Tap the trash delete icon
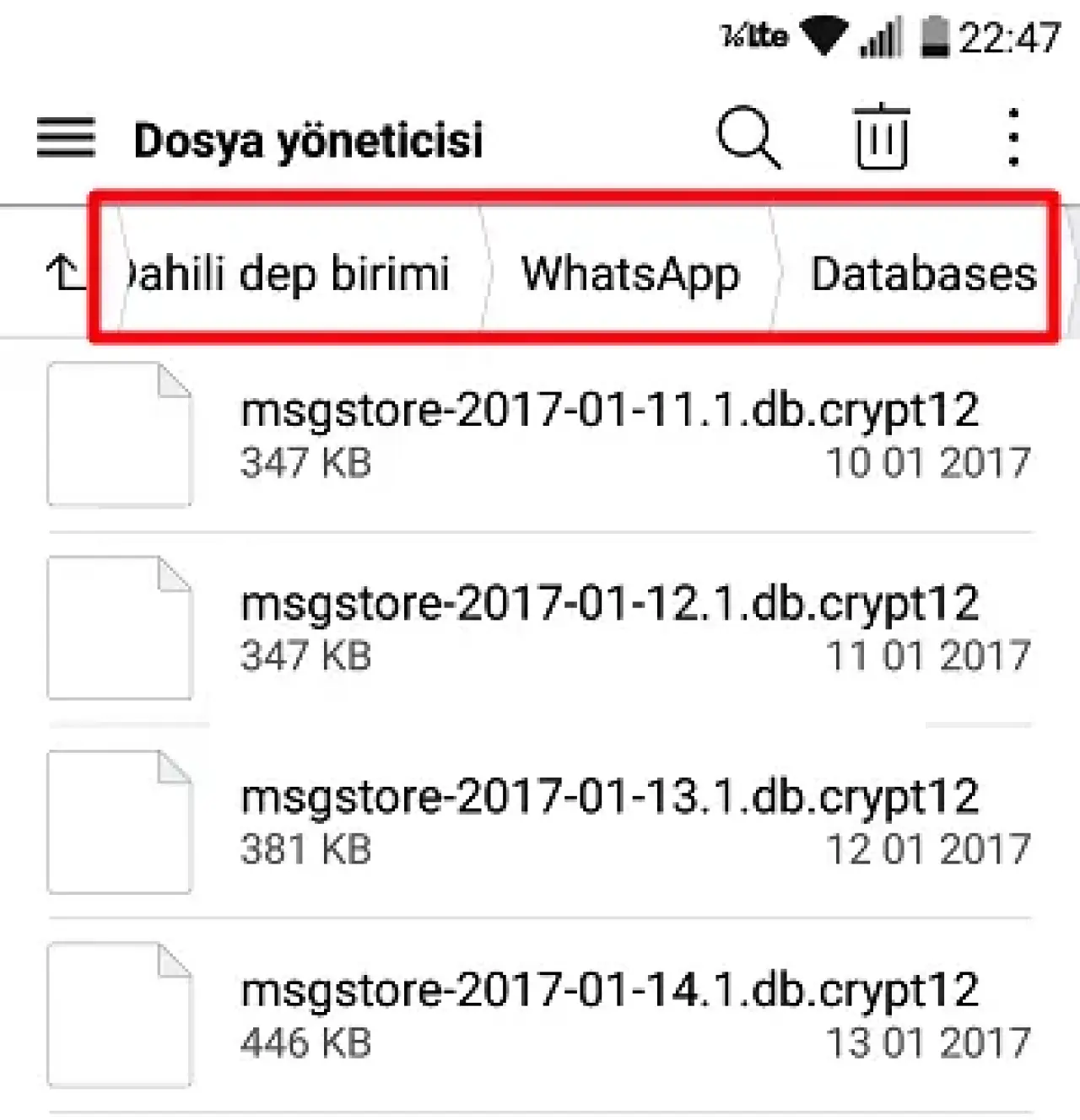Viewport: 1080px width, 1120px height. tap(881, 137)
